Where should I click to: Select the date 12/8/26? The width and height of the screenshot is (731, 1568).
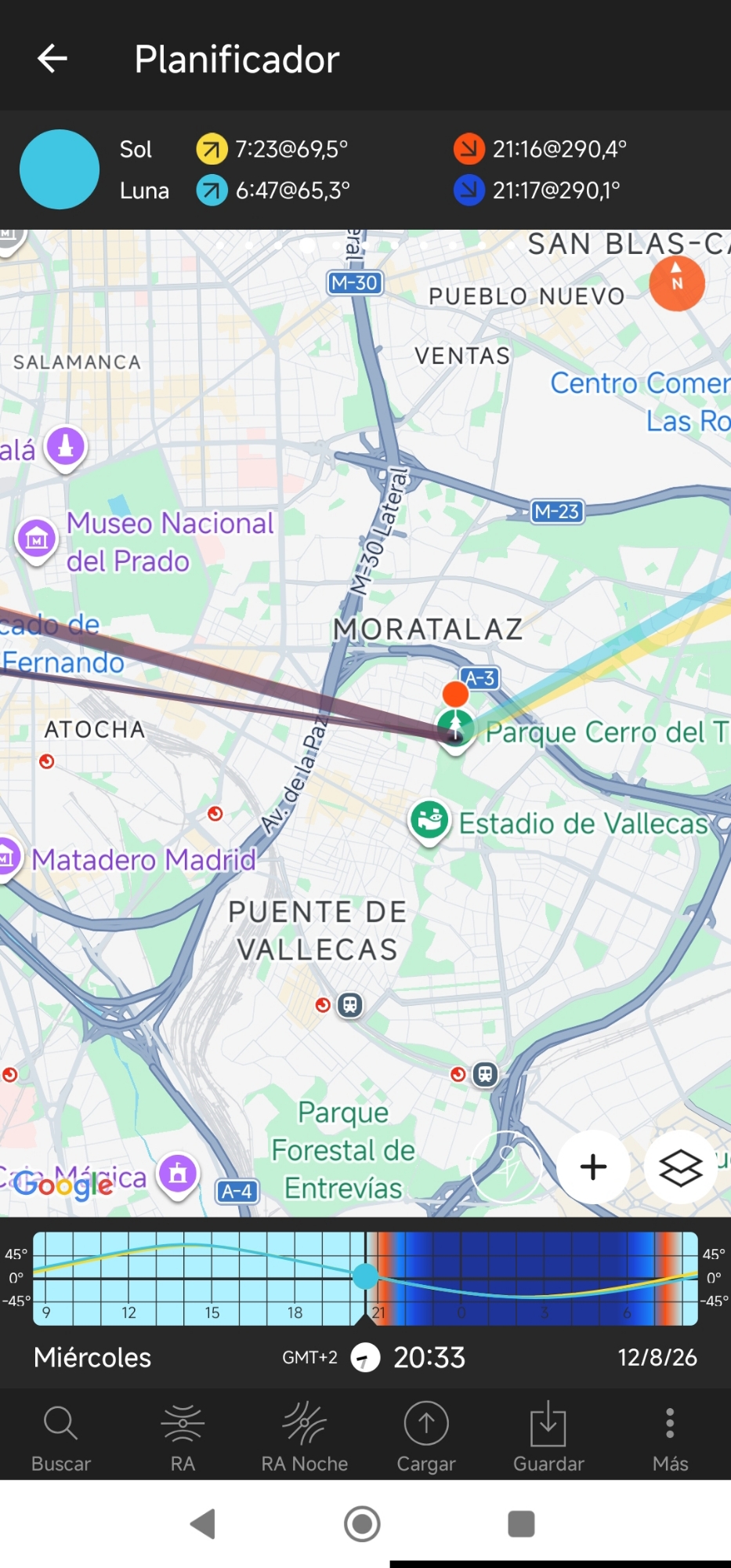[x=657, y=1357]
